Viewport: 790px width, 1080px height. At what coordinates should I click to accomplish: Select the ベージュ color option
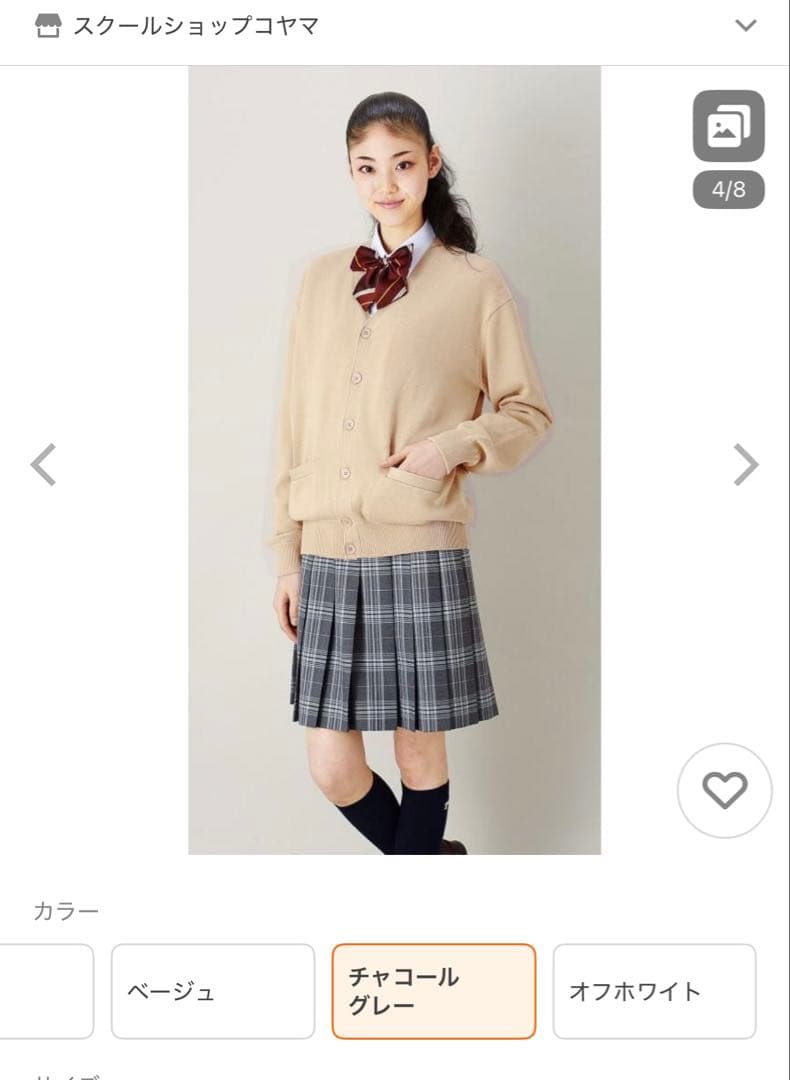212,991
